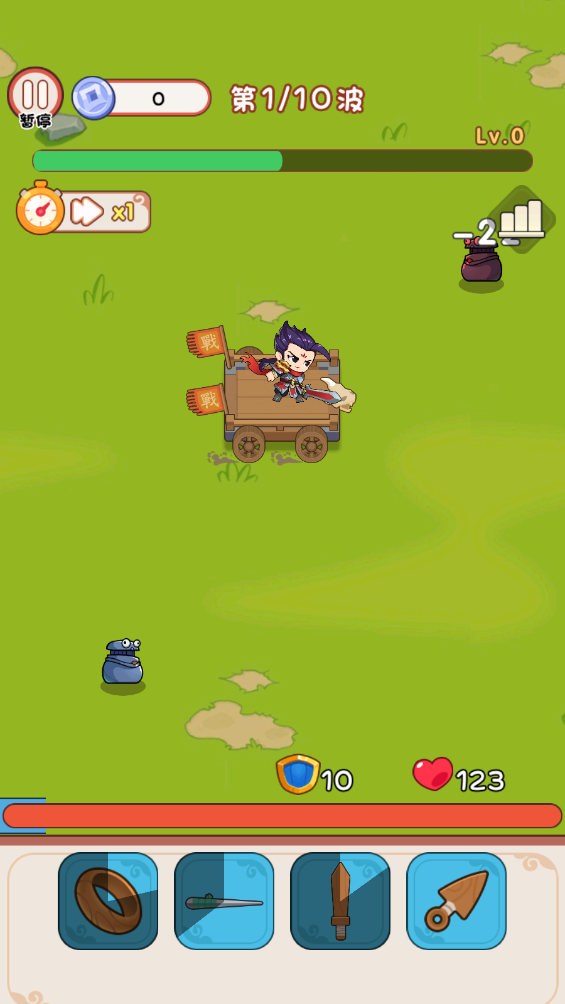Activate the wooden ring skill
Image resolution: width=565 pixels, height=1004 pixels.
coord(108,900)
